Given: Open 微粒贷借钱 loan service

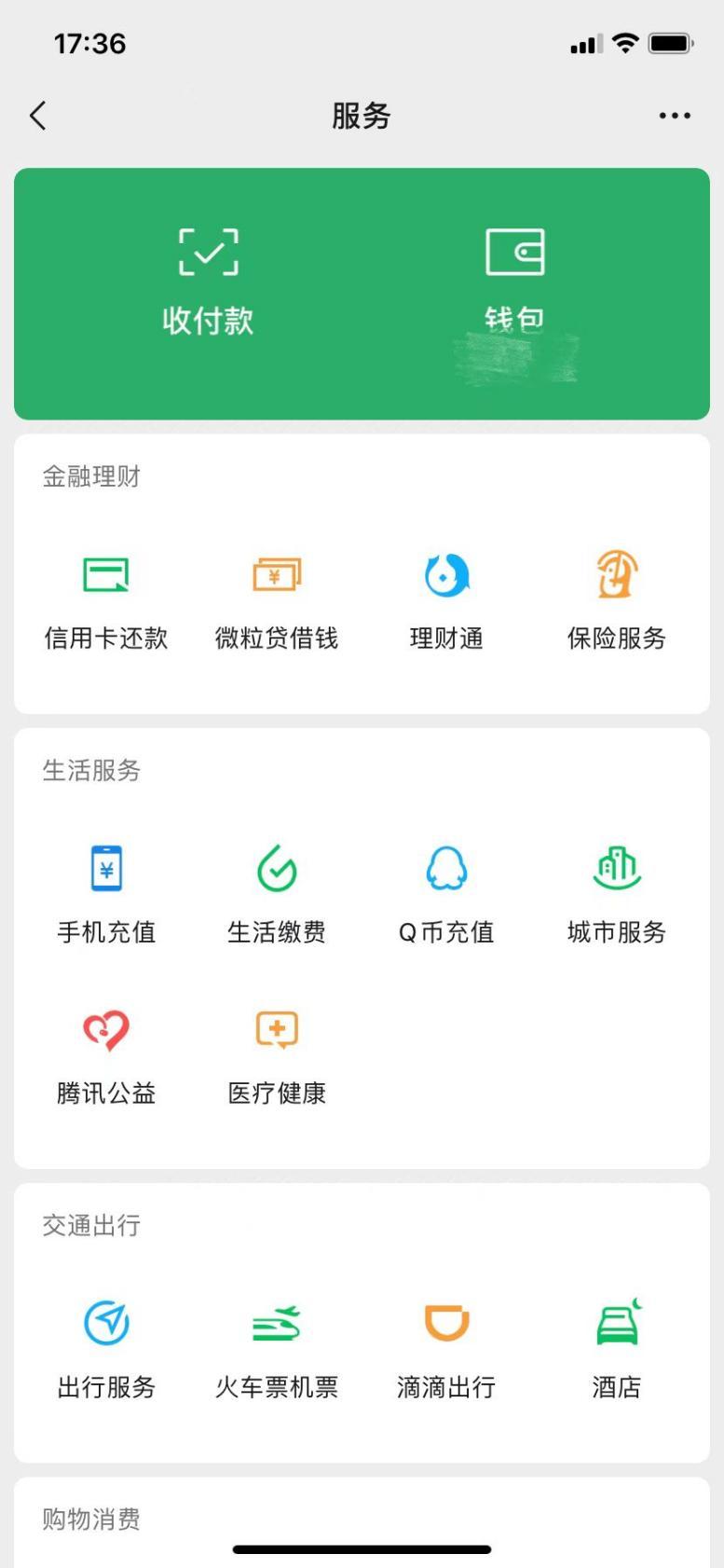Looking at the screenshot, I should [277, 601].
